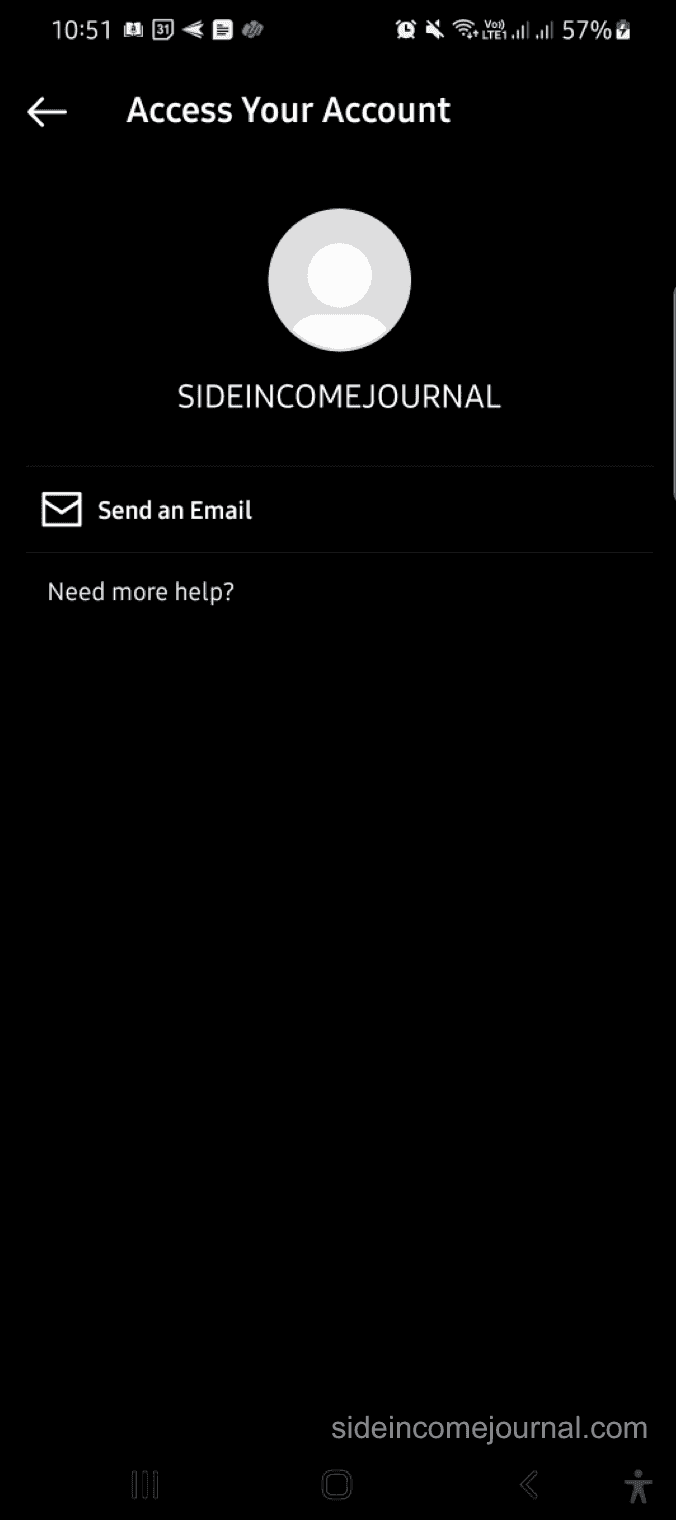Open the accessibility shortcut icon

click(637, 1486)
